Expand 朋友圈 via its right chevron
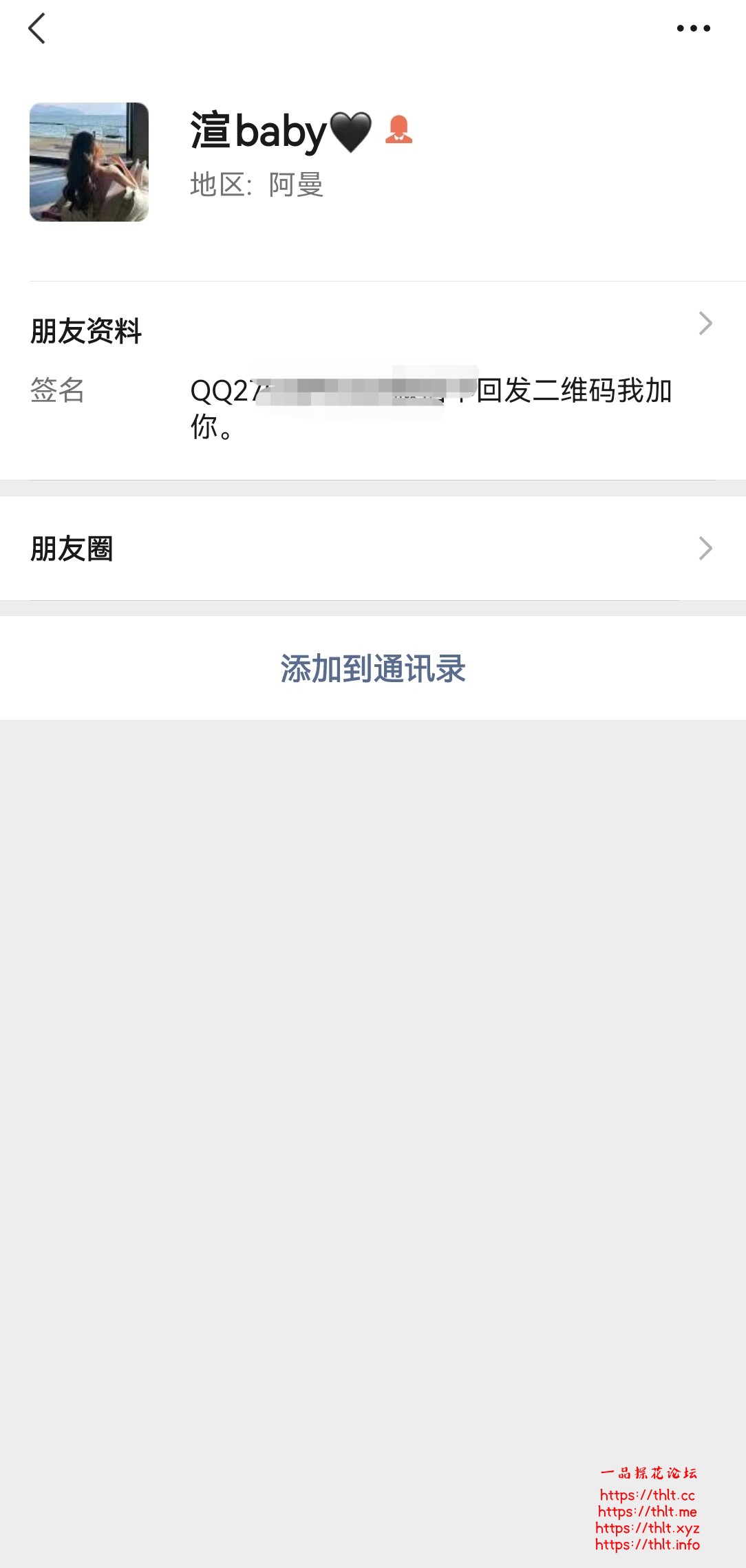Image resolution: width=746 pixels, height=1568 pixels. (705, 547)
